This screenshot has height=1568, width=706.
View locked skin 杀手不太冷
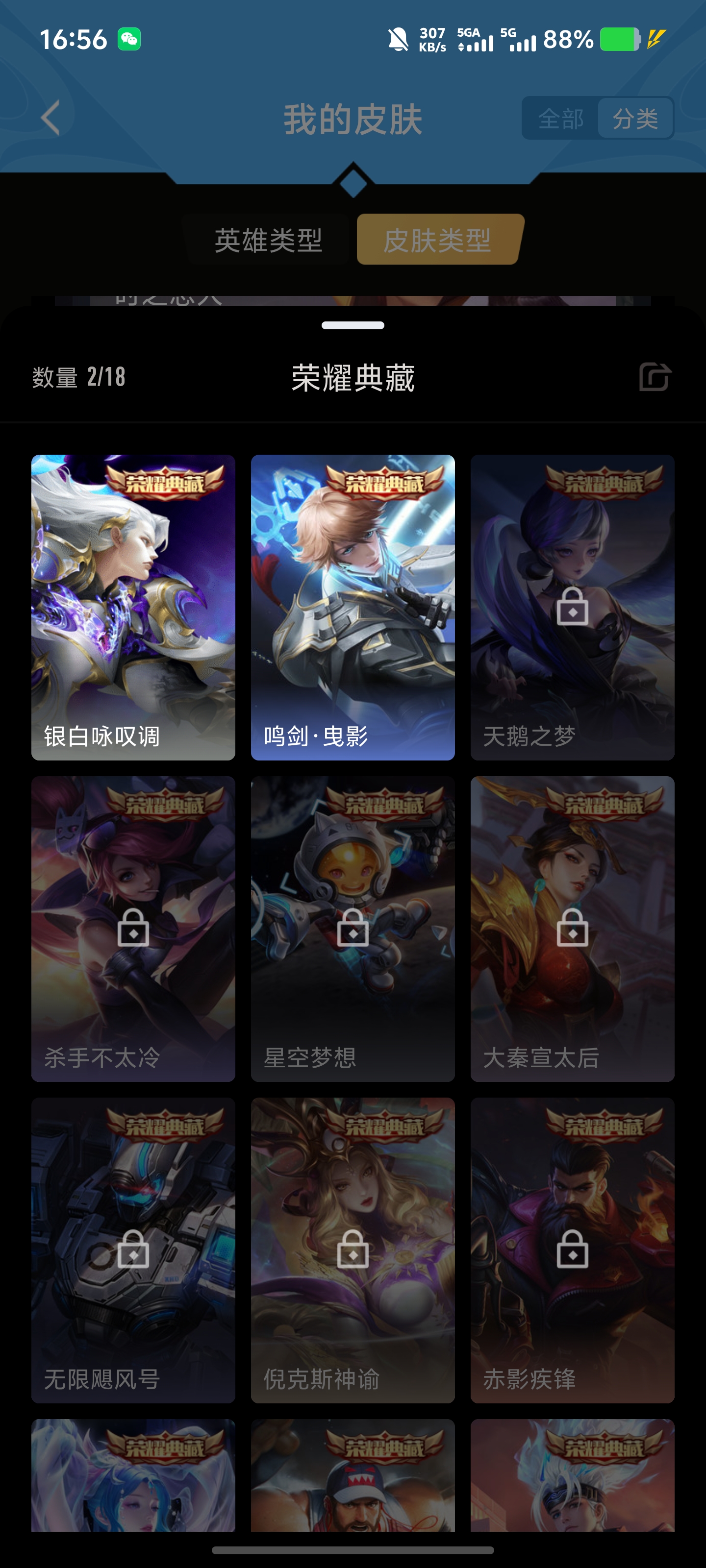tap(133, 928)
